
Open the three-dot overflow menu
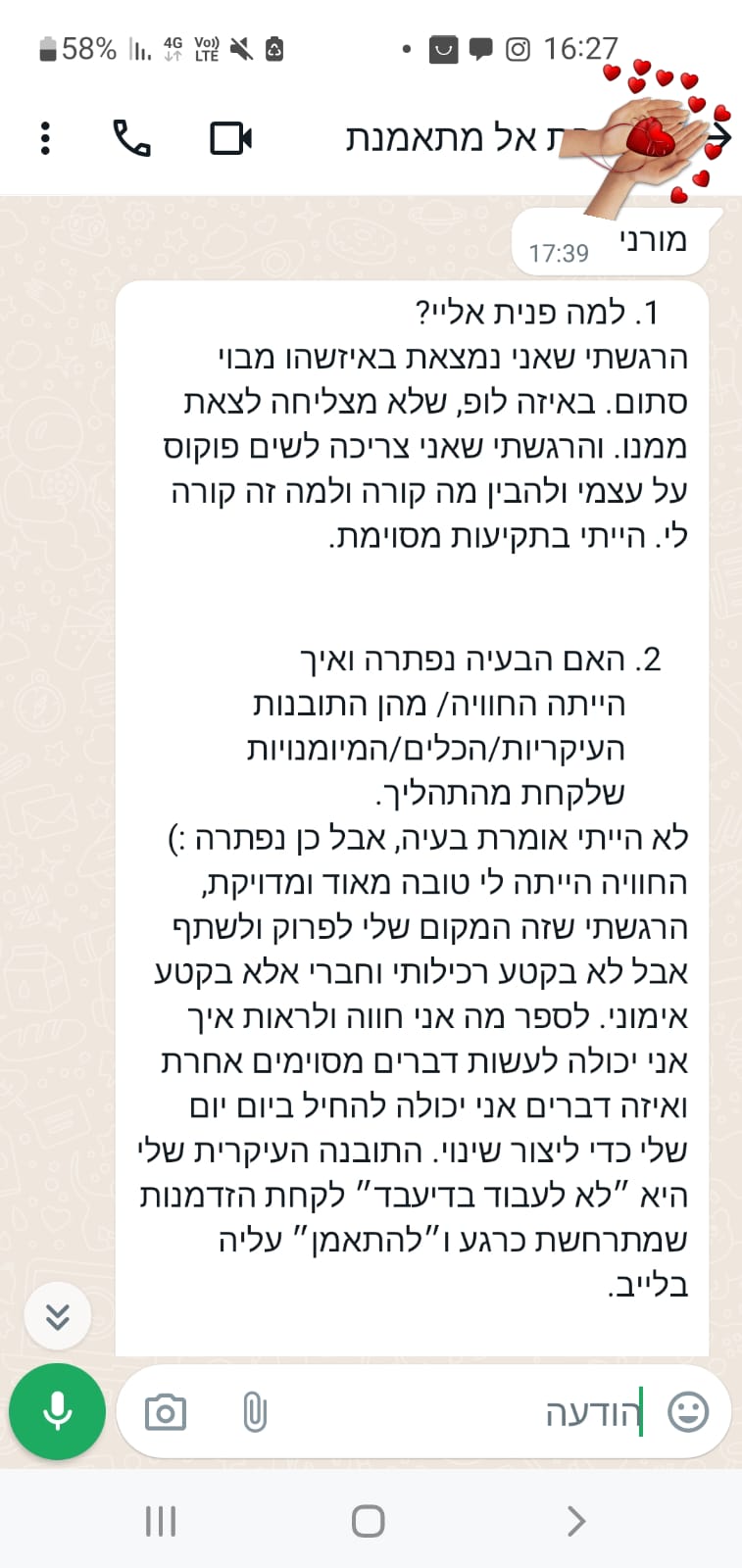tap(45, 138)
